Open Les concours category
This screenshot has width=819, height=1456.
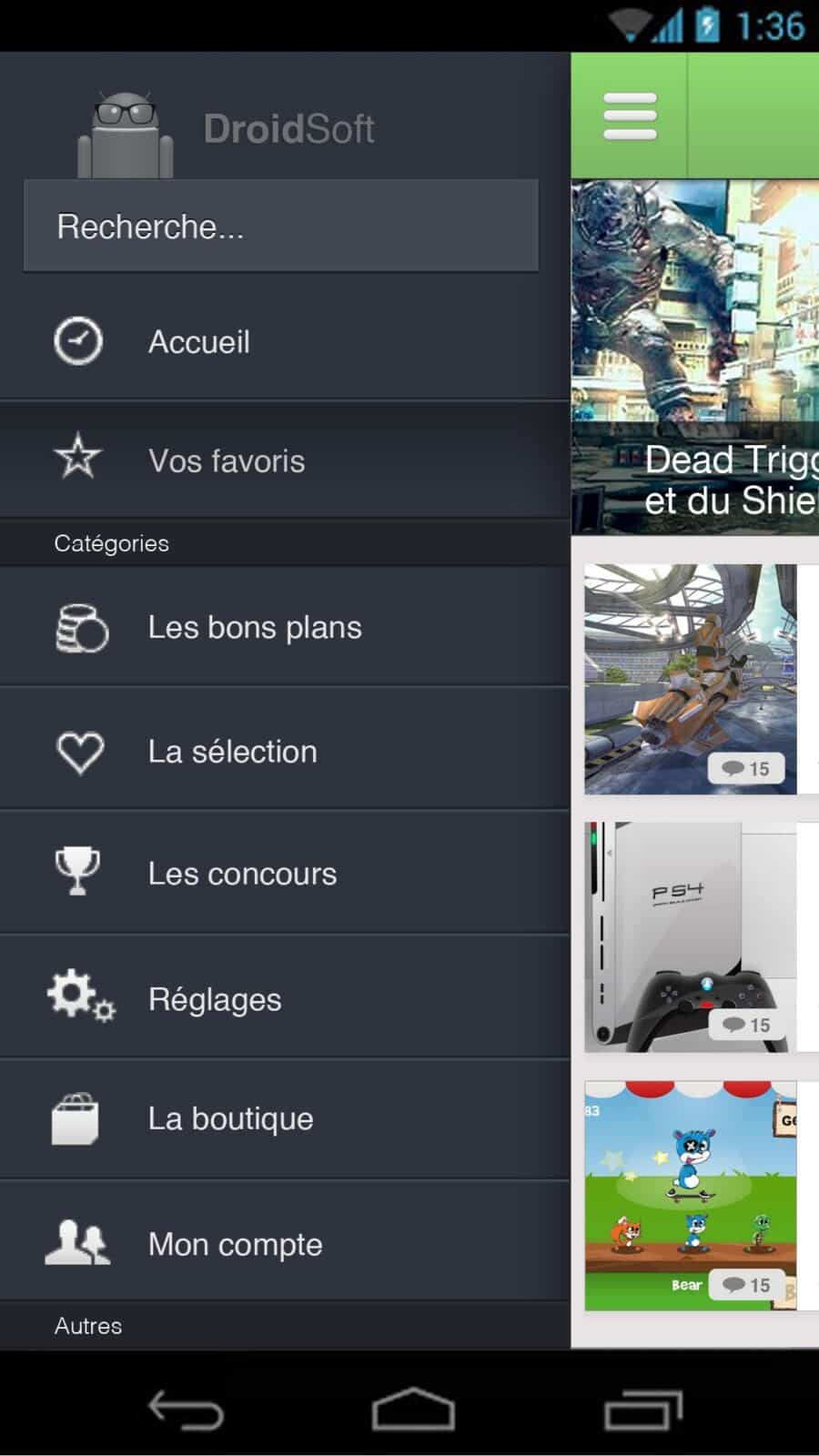(x=284, y=874)
